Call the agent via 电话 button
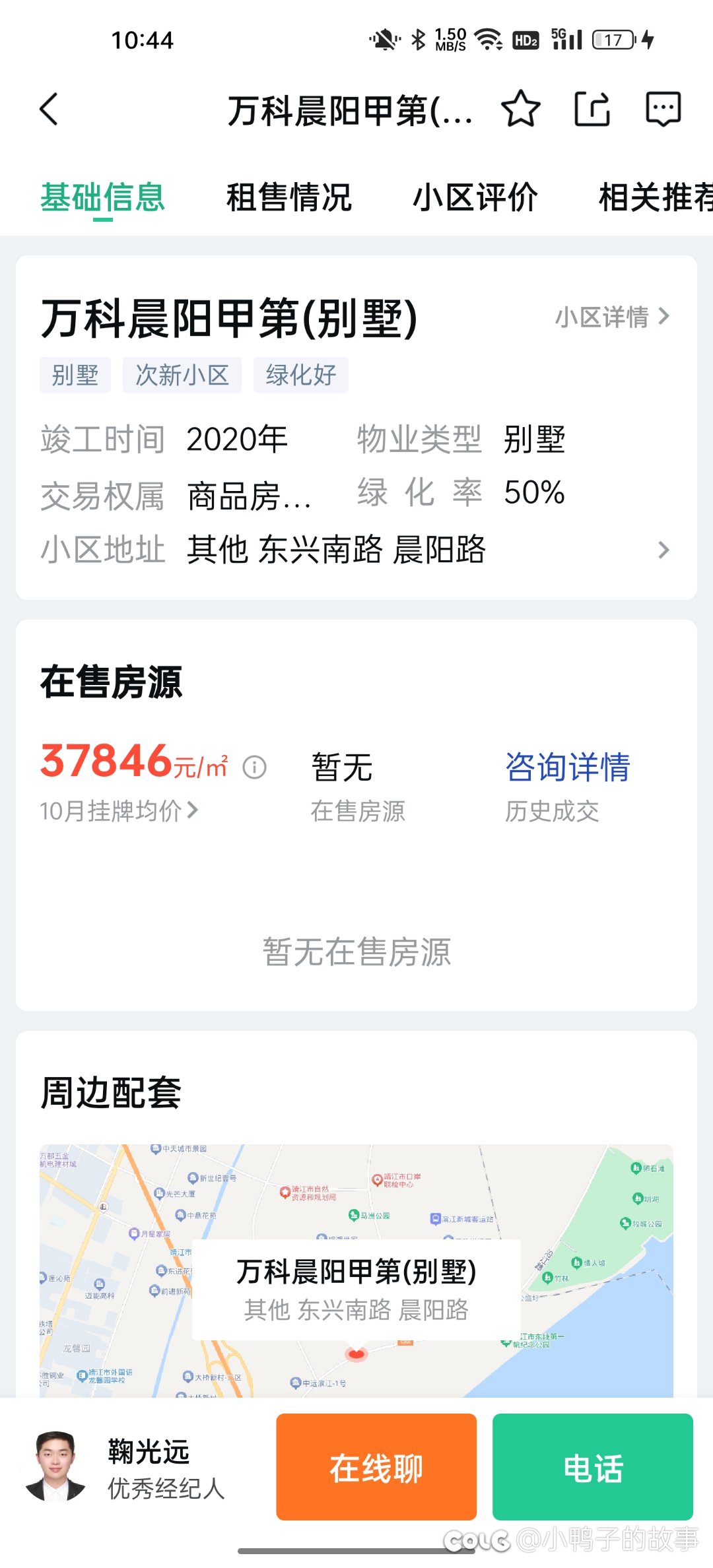Screen dimensions: 713x1568 point(593,1468)
